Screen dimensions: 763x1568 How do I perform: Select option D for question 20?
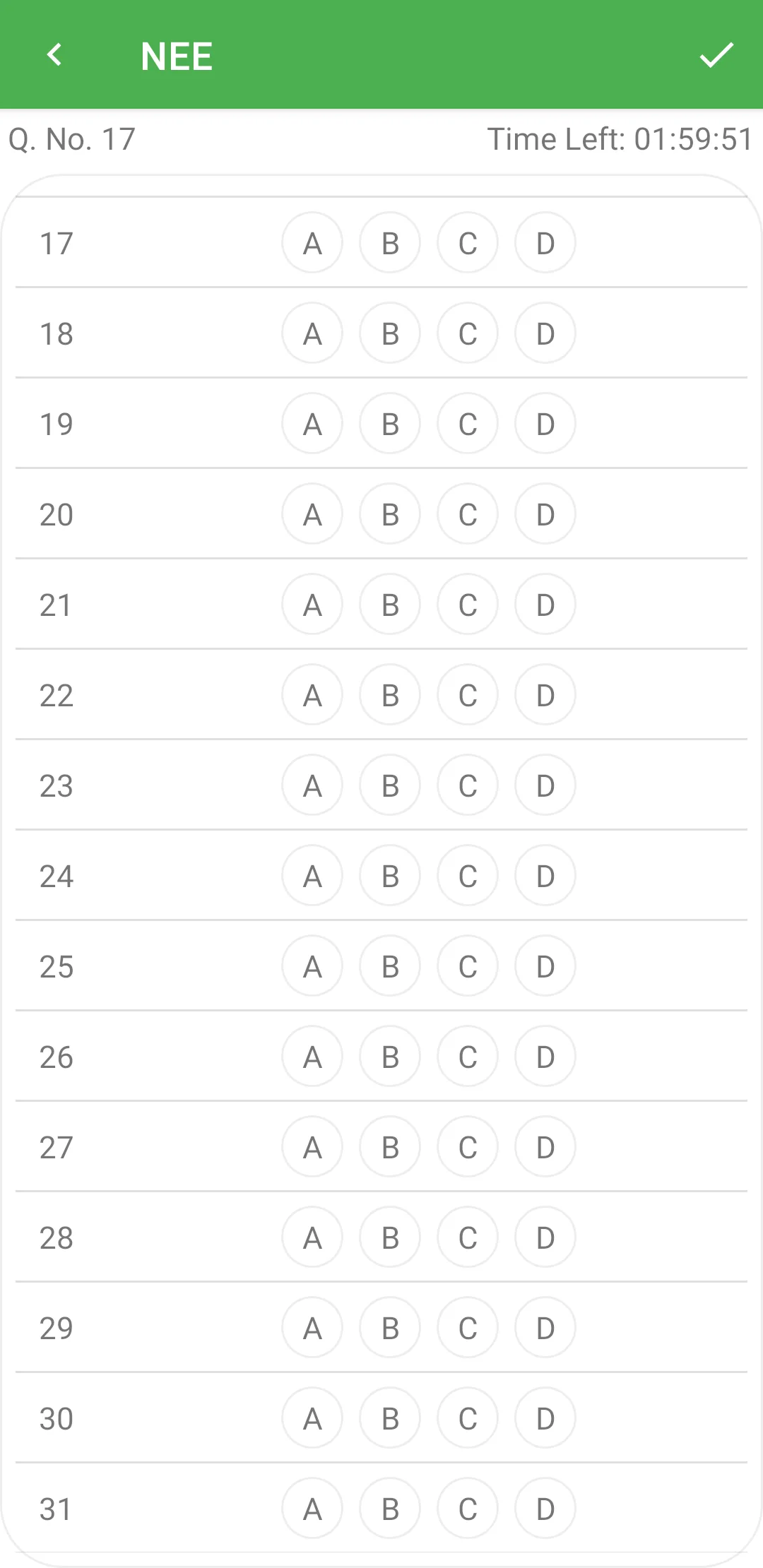tap(544, 514)
